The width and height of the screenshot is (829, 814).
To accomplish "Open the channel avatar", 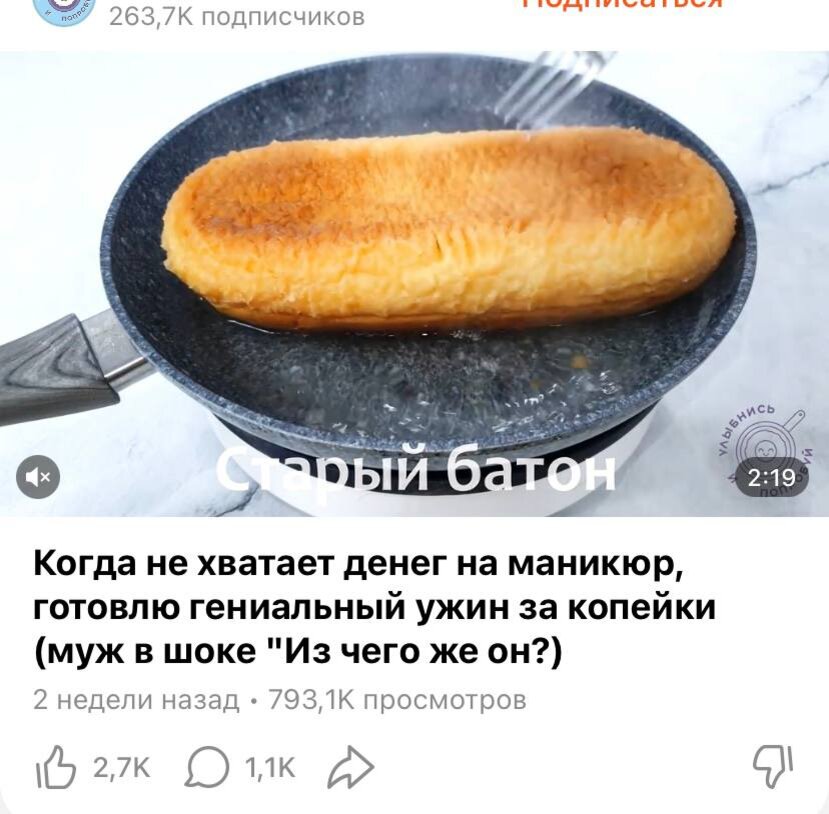I will (64, 8).
